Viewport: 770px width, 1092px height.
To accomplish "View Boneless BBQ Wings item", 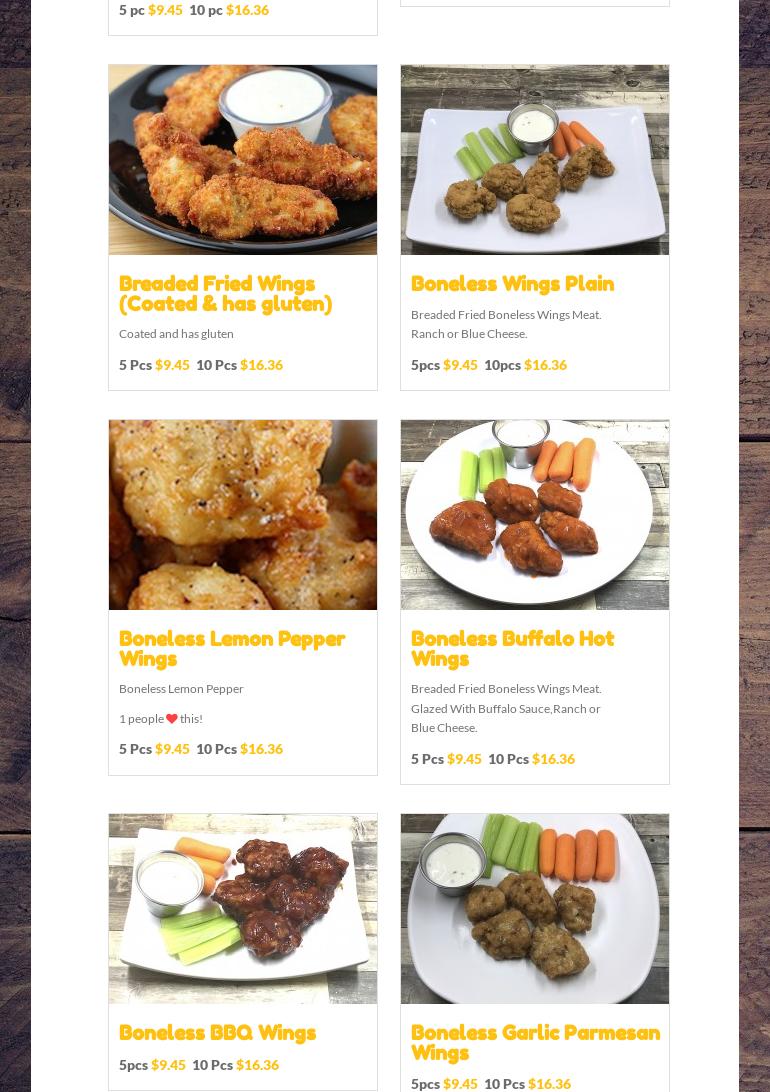I will [217, 1032].
